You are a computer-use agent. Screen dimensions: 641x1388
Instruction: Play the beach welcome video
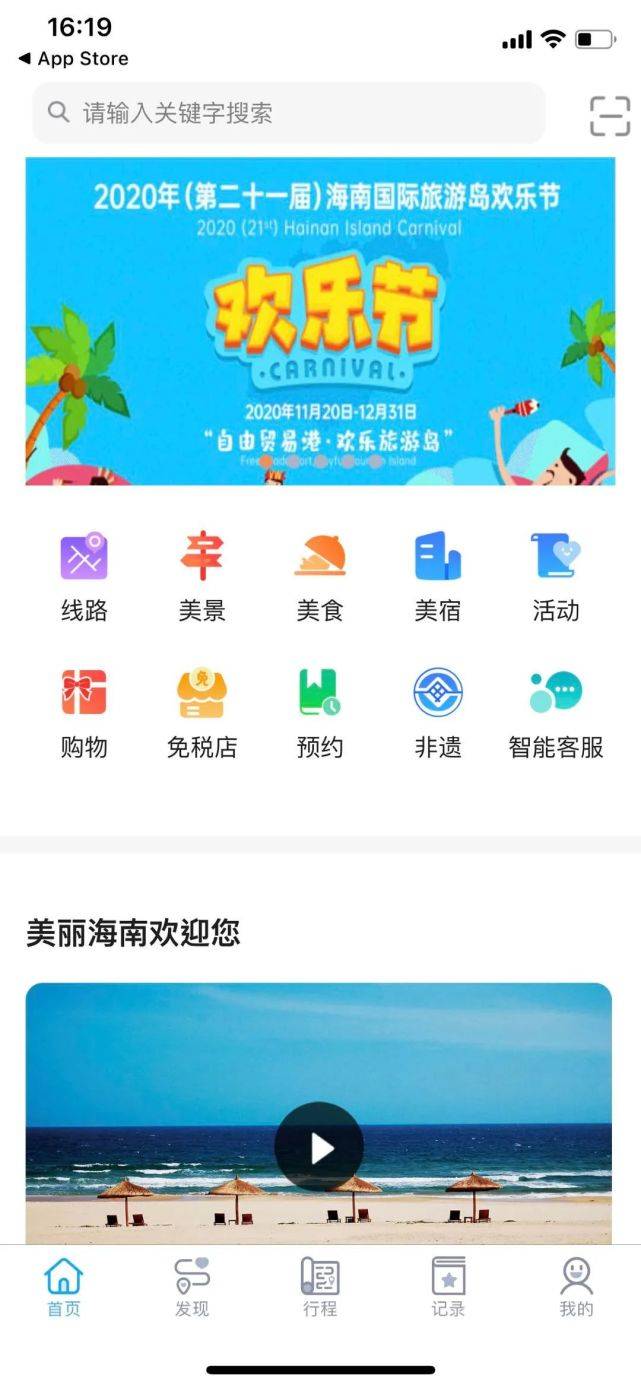tap(319, 1147)
